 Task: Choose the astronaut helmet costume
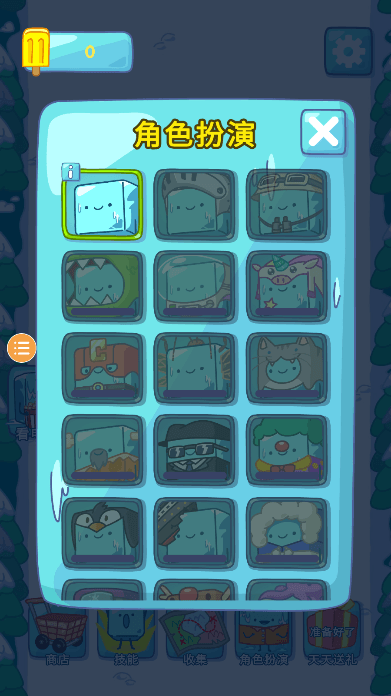195,286
